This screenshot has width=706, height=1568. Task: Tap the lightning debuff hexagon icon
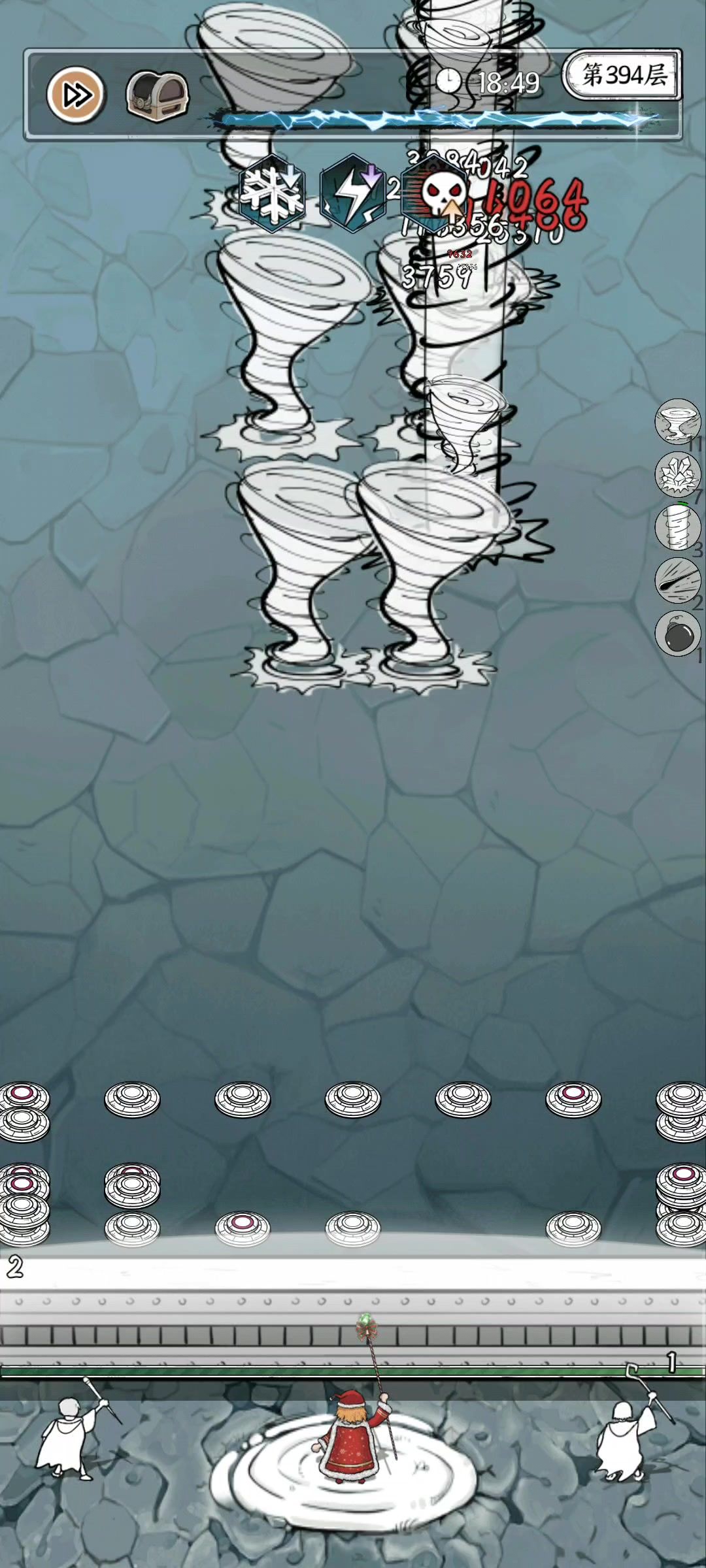tap(353, 193)
